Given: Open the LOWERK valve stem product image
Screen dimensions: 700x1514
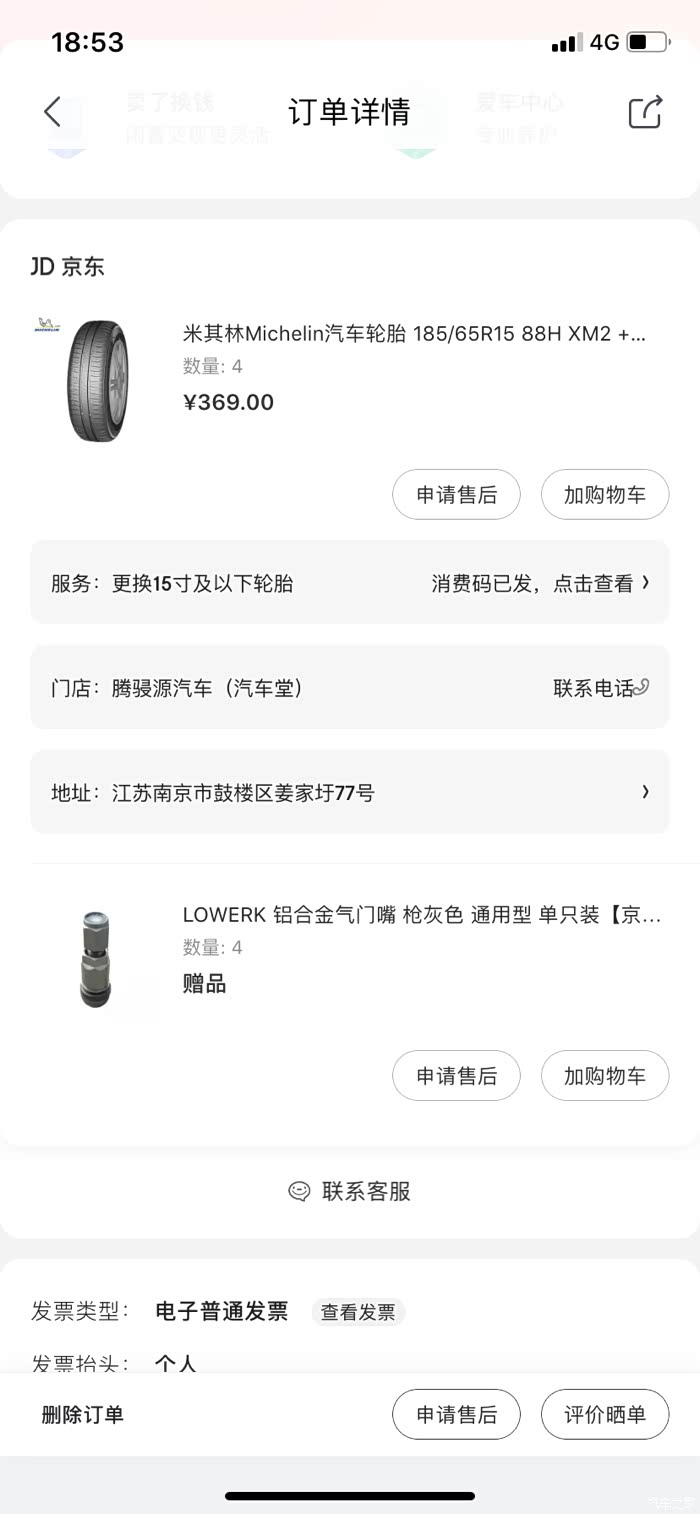Looking at the screenshot, I should (96, 959).
